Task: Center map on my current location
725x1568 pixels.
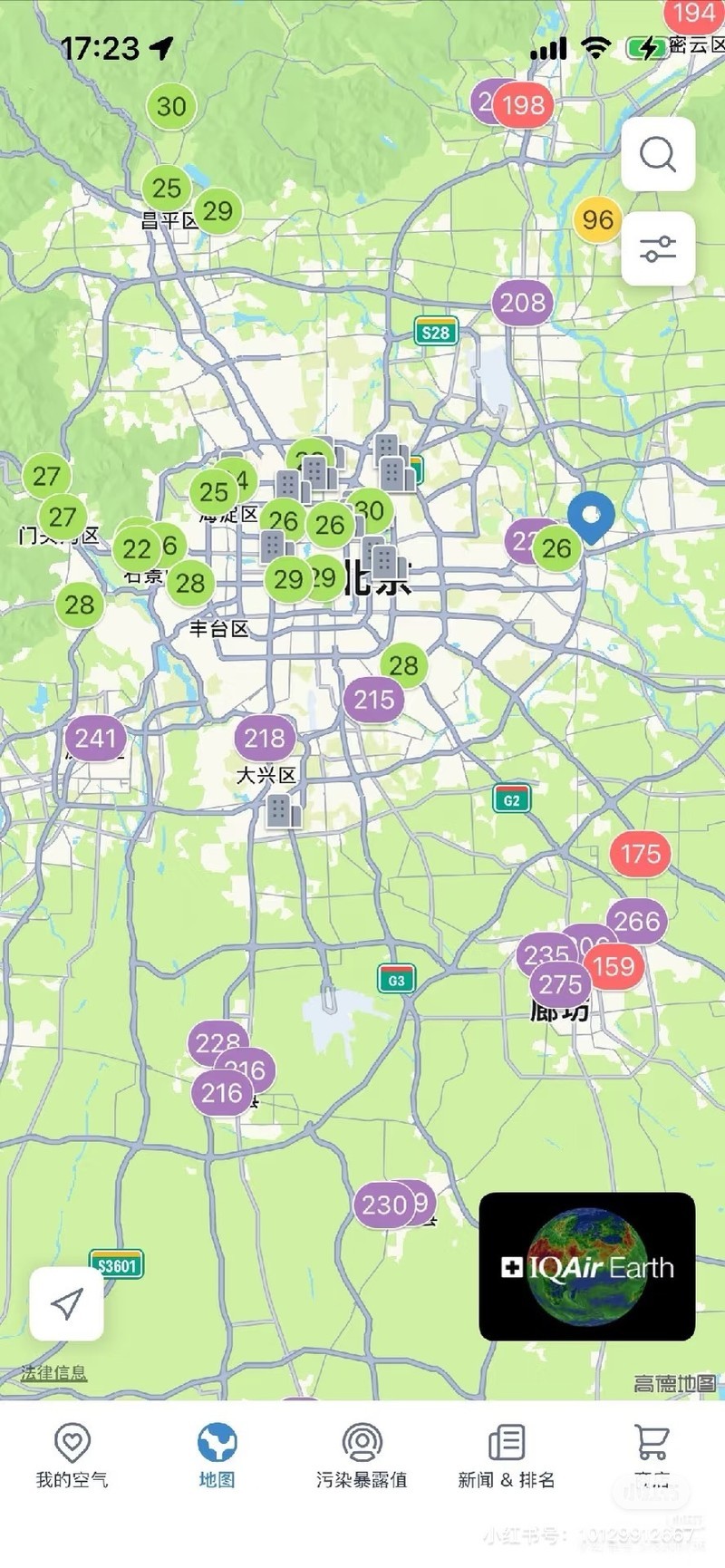Action: (66, 1303)
